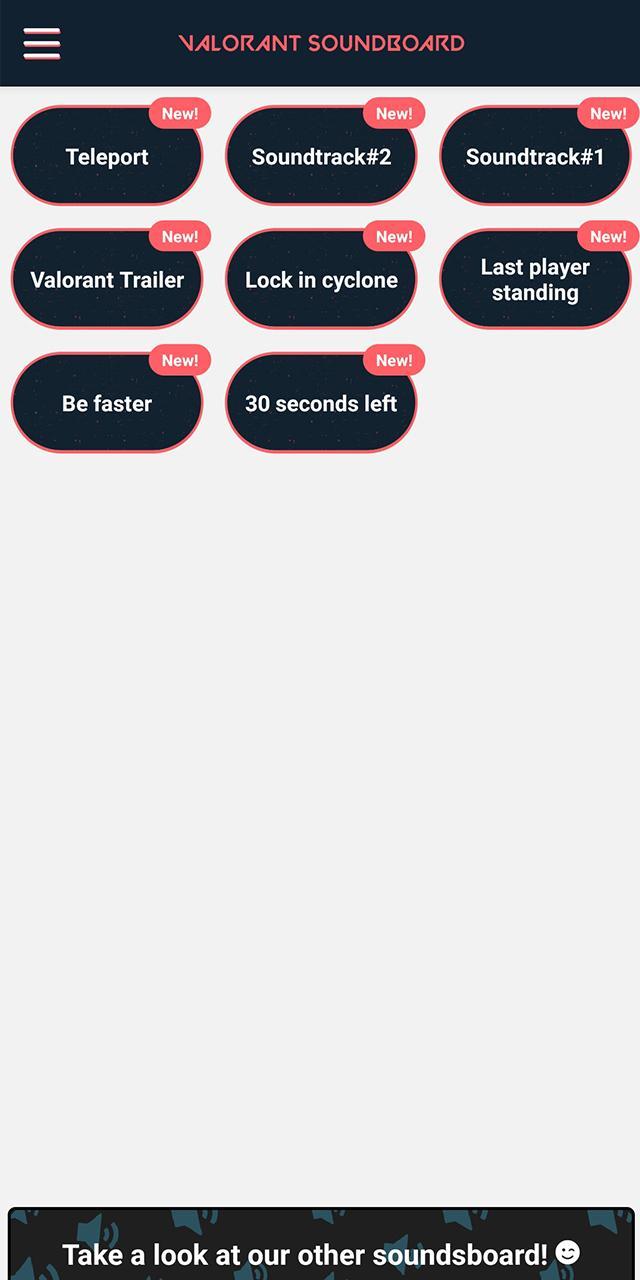Play the Soundtrack#1 sound
Viewport: 640px width, 1280px height.
(535, 157)
